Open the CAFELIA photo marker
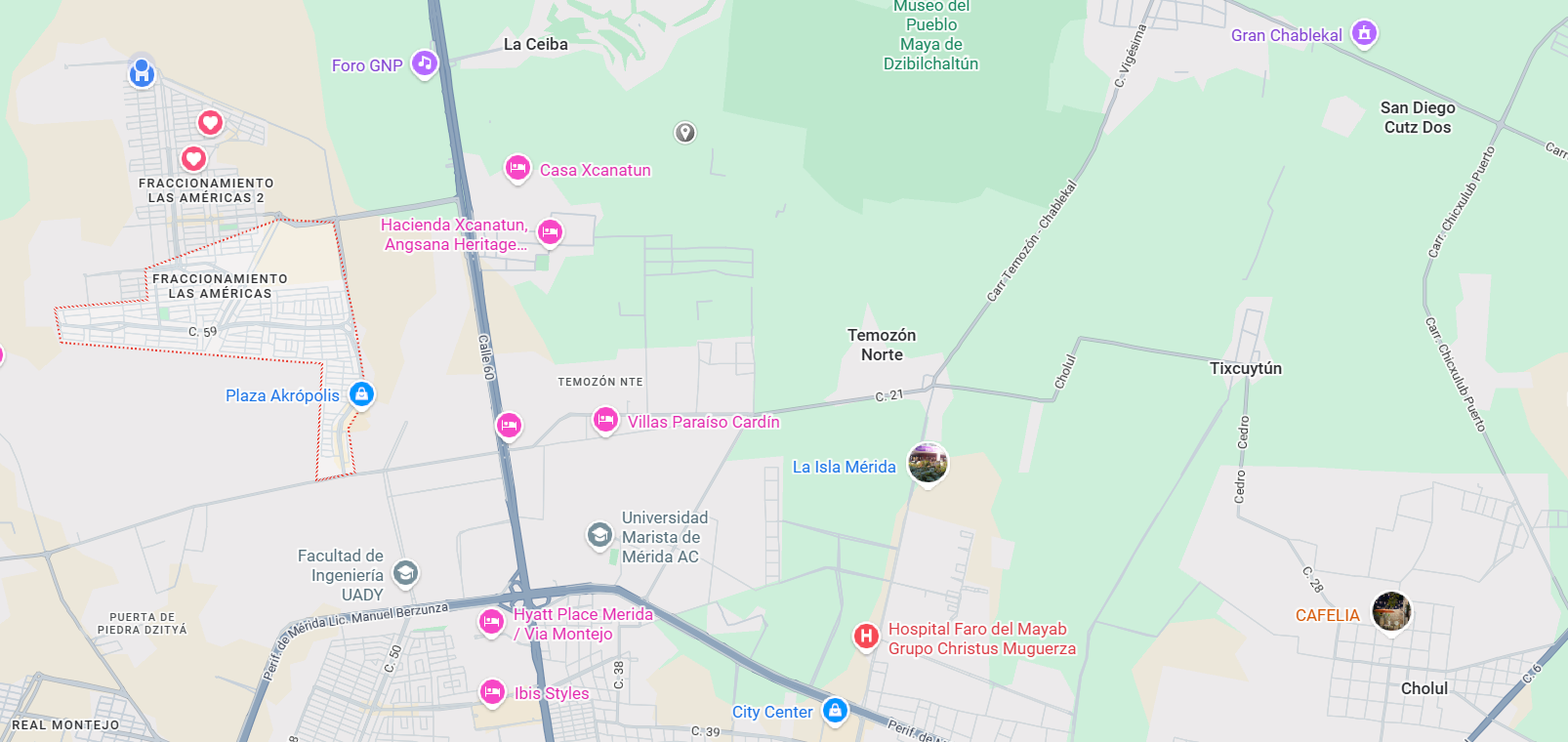 pos(1391,612)
